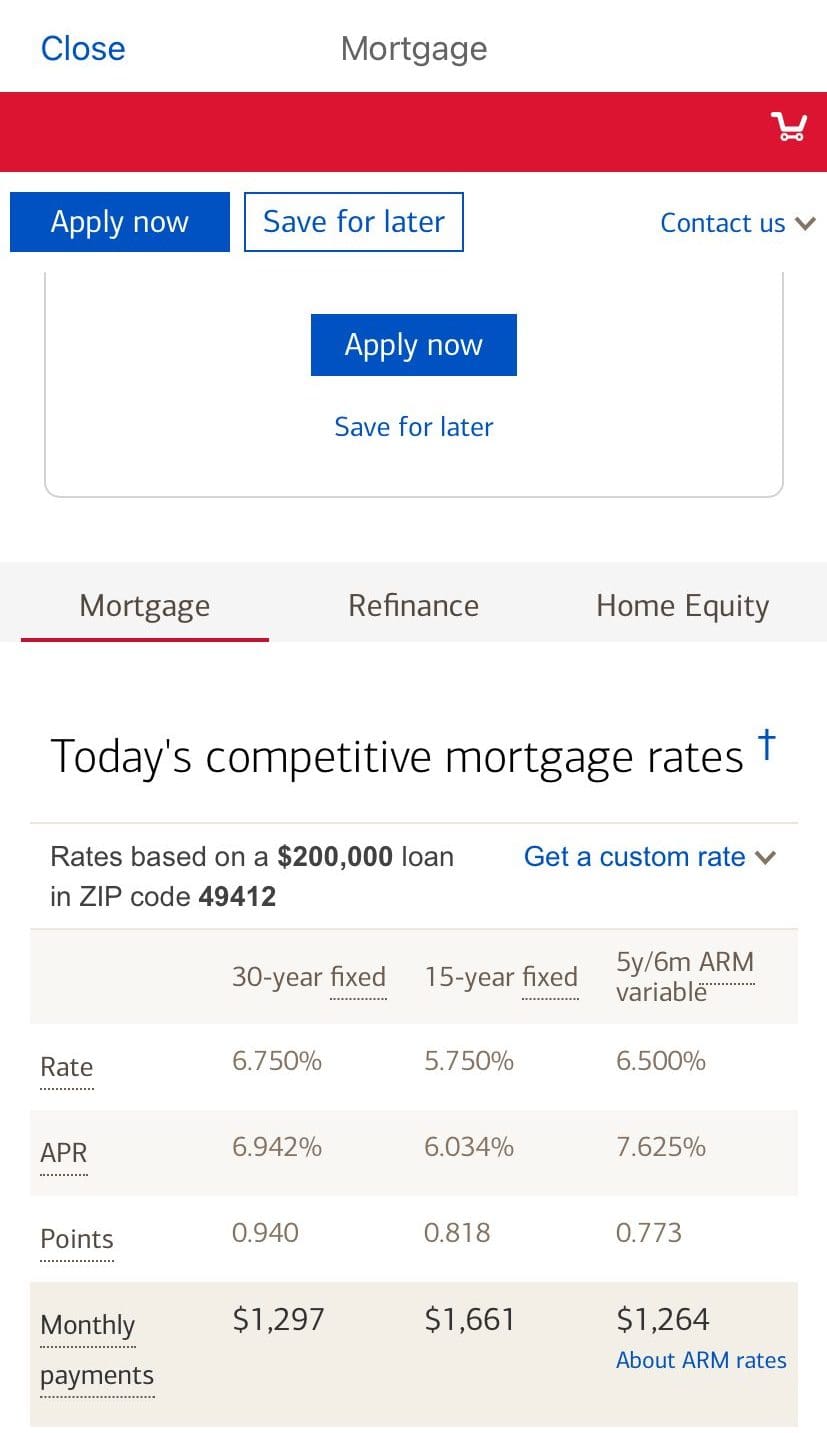Click the top Apply now button

(119, 222)
